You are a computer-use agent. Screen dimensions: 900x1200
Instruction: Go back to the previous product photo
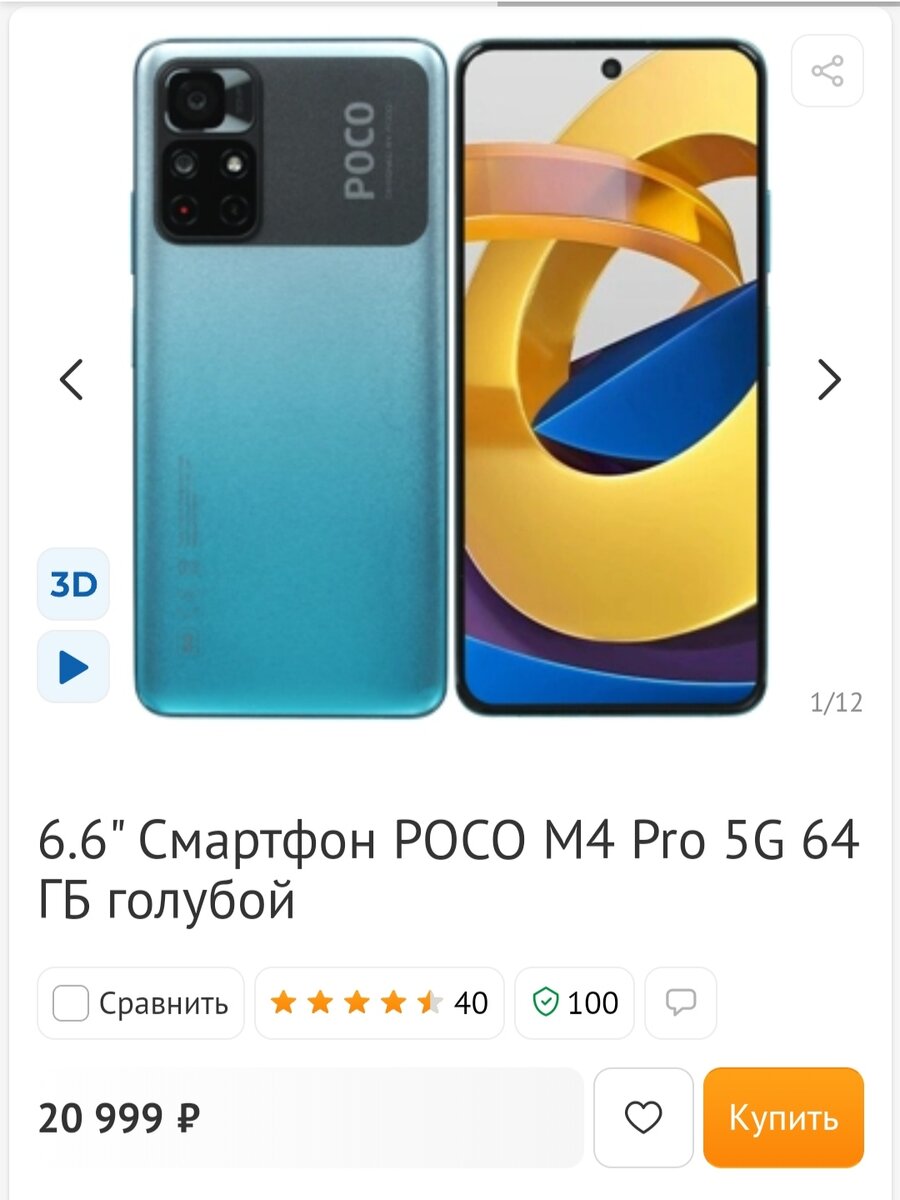[71, 380]
